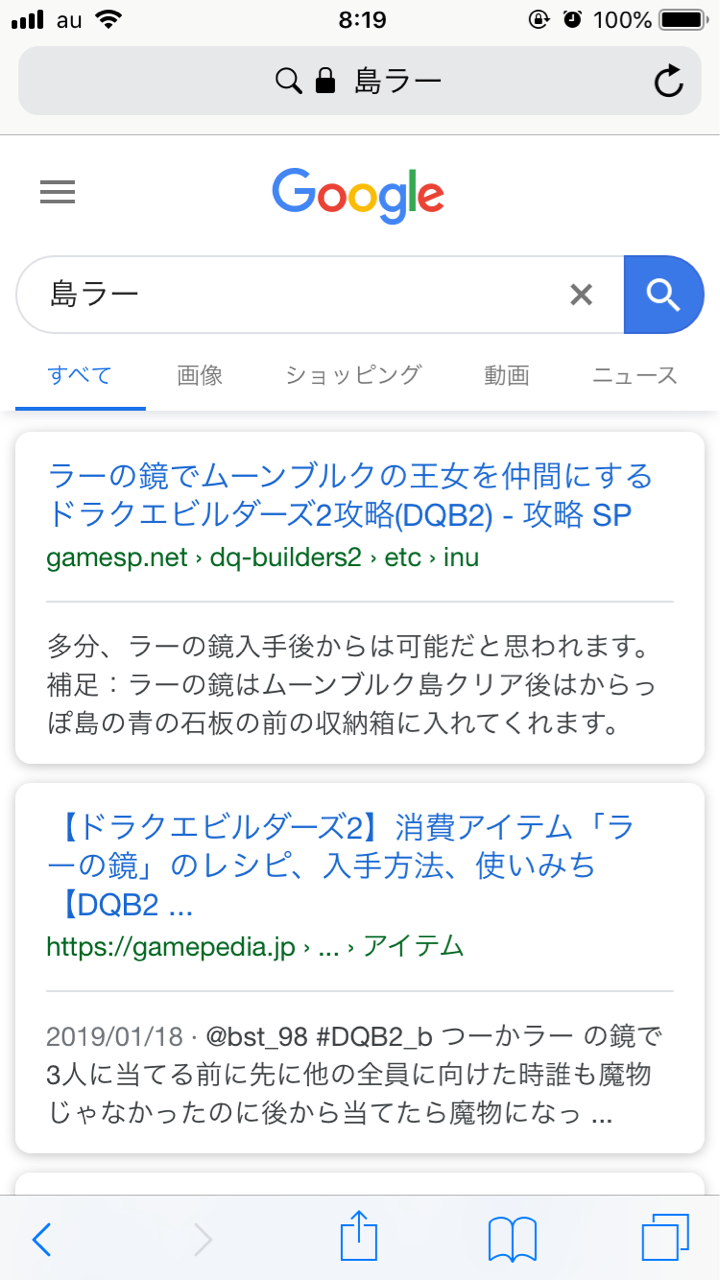720x1280 pixels.
Task: Tap the blue magnifier search button
Action: tap(663, 294)
